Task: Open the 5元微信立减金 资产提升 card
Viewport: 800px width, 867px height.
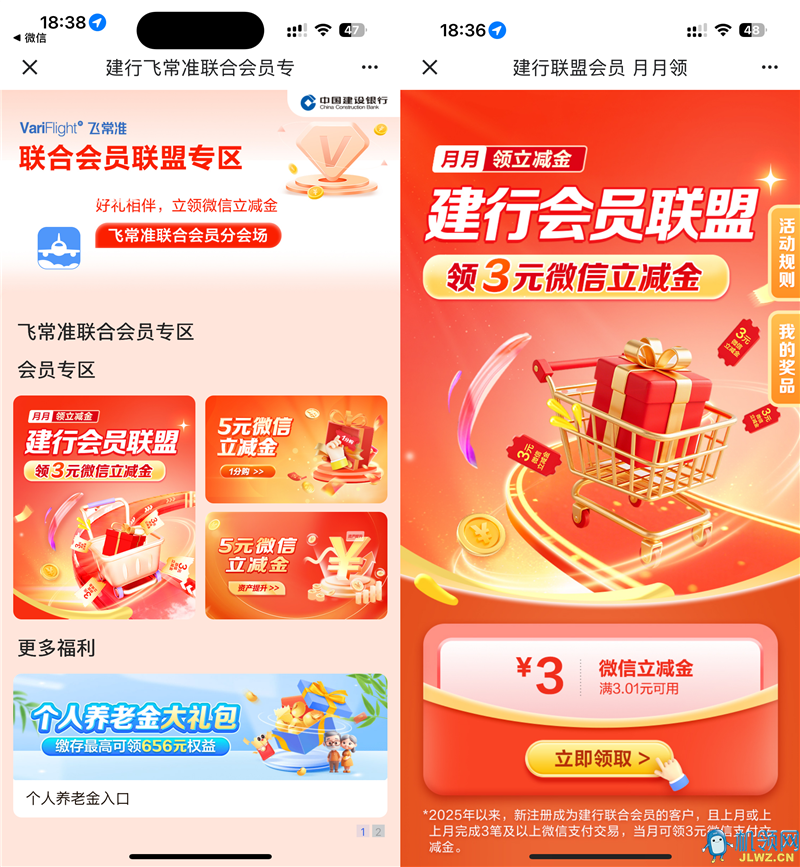Action: [296, 565]
